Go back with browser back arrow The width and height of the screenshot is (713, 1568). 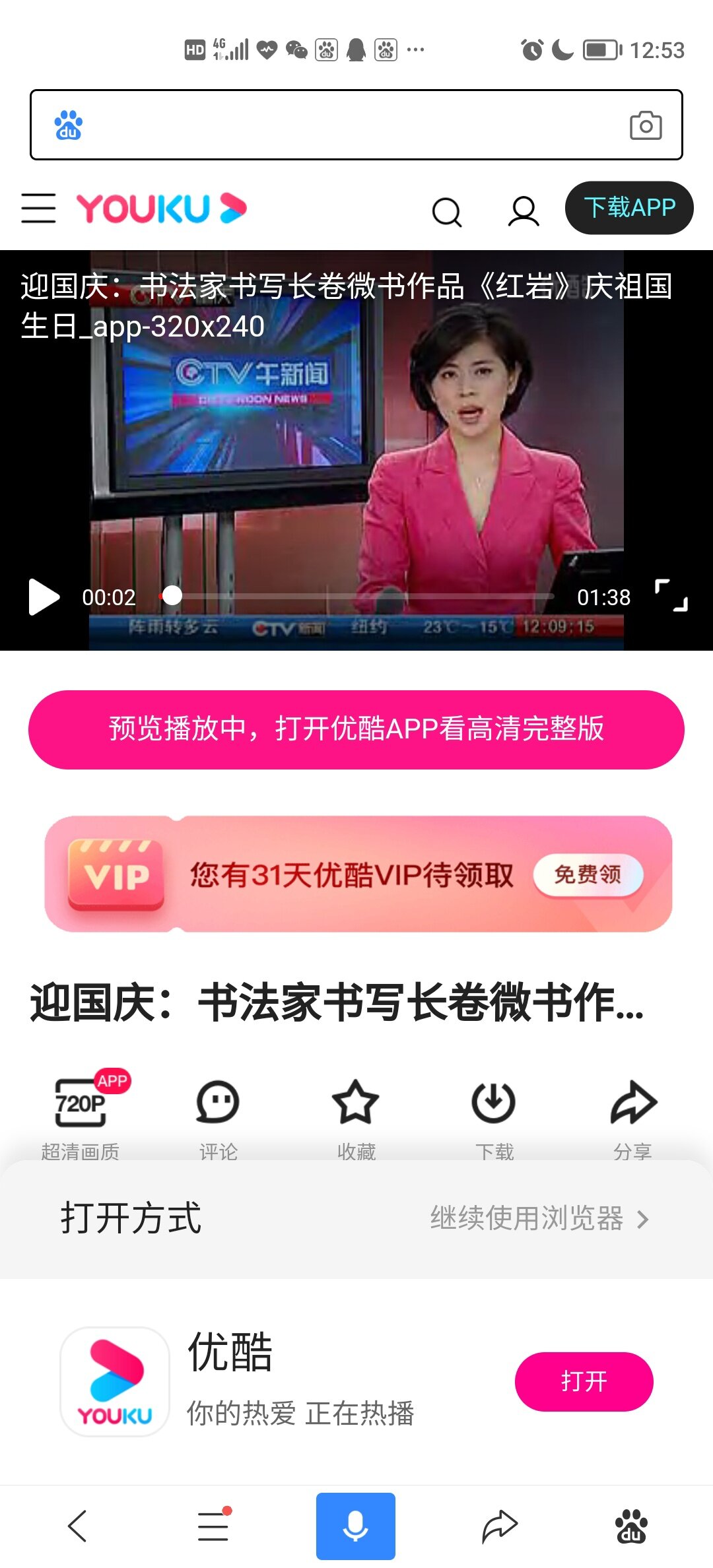[77, 1526]
